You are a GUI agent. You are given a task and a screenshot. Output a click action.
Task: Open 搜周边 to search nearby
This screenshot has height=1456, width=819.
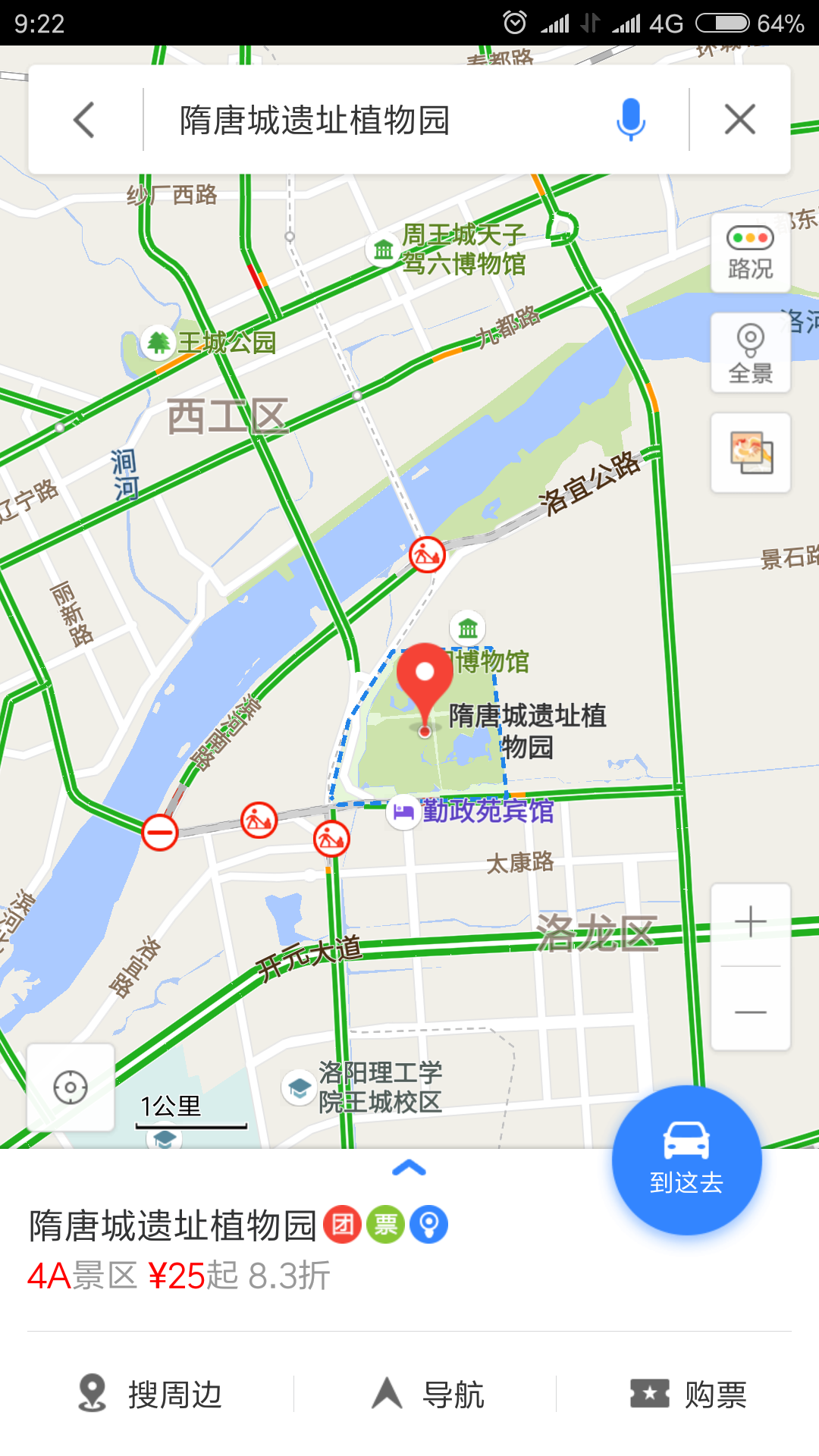click(x=150, y=1394)
